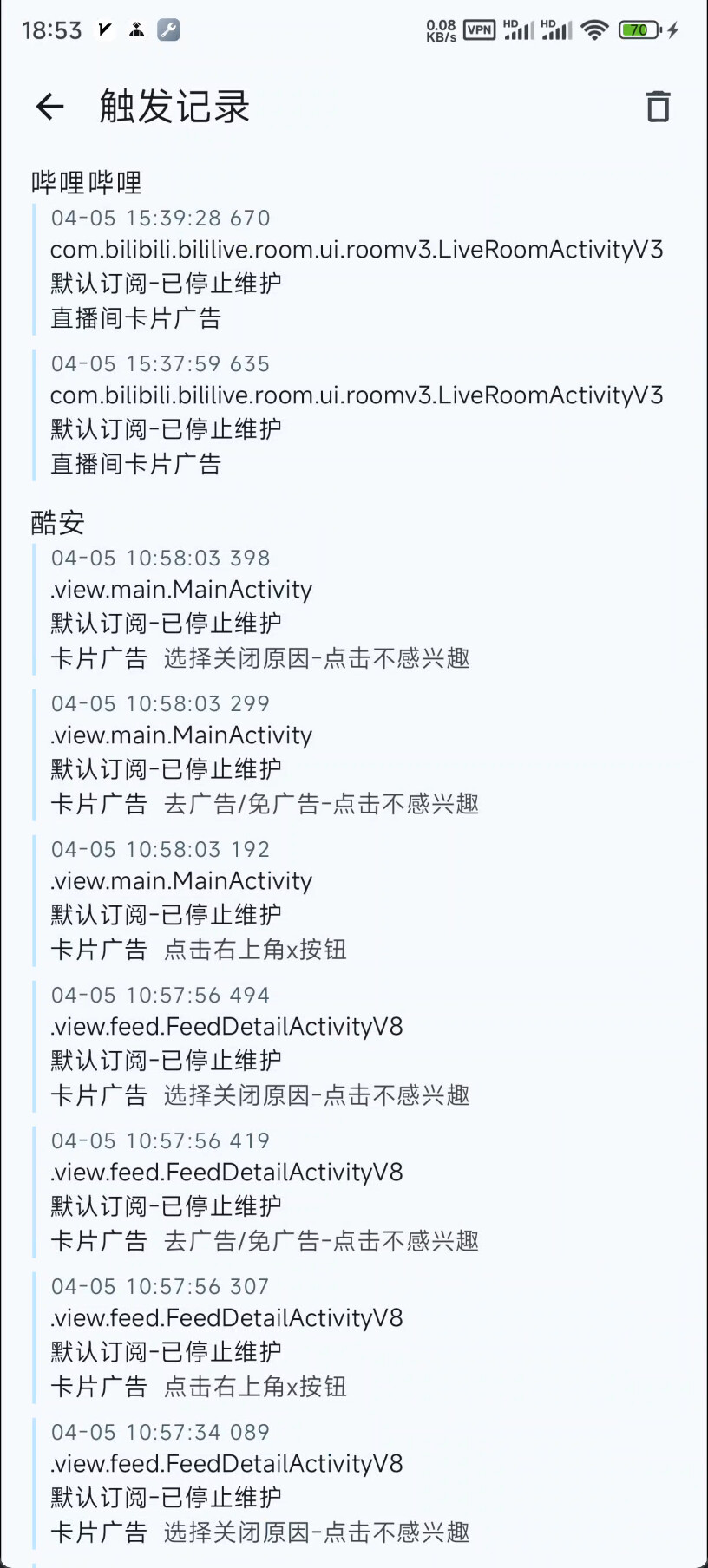The height and width of the screenshot is (1568, 708).
Task: Open the 哔哩哔哩 record at 15:37:59 635
Action: coord(356,414)
